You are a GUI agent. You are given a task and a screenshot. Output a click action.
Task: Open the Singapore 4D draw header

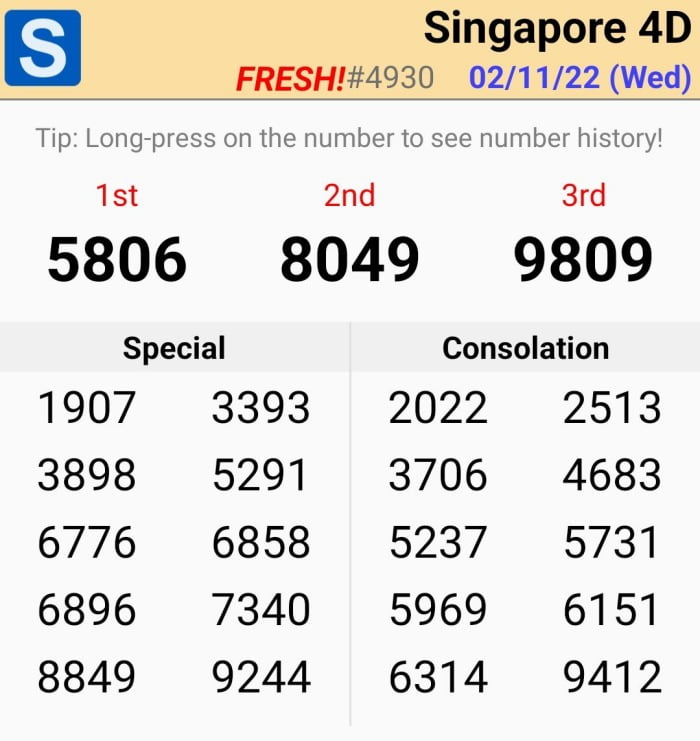556,30
